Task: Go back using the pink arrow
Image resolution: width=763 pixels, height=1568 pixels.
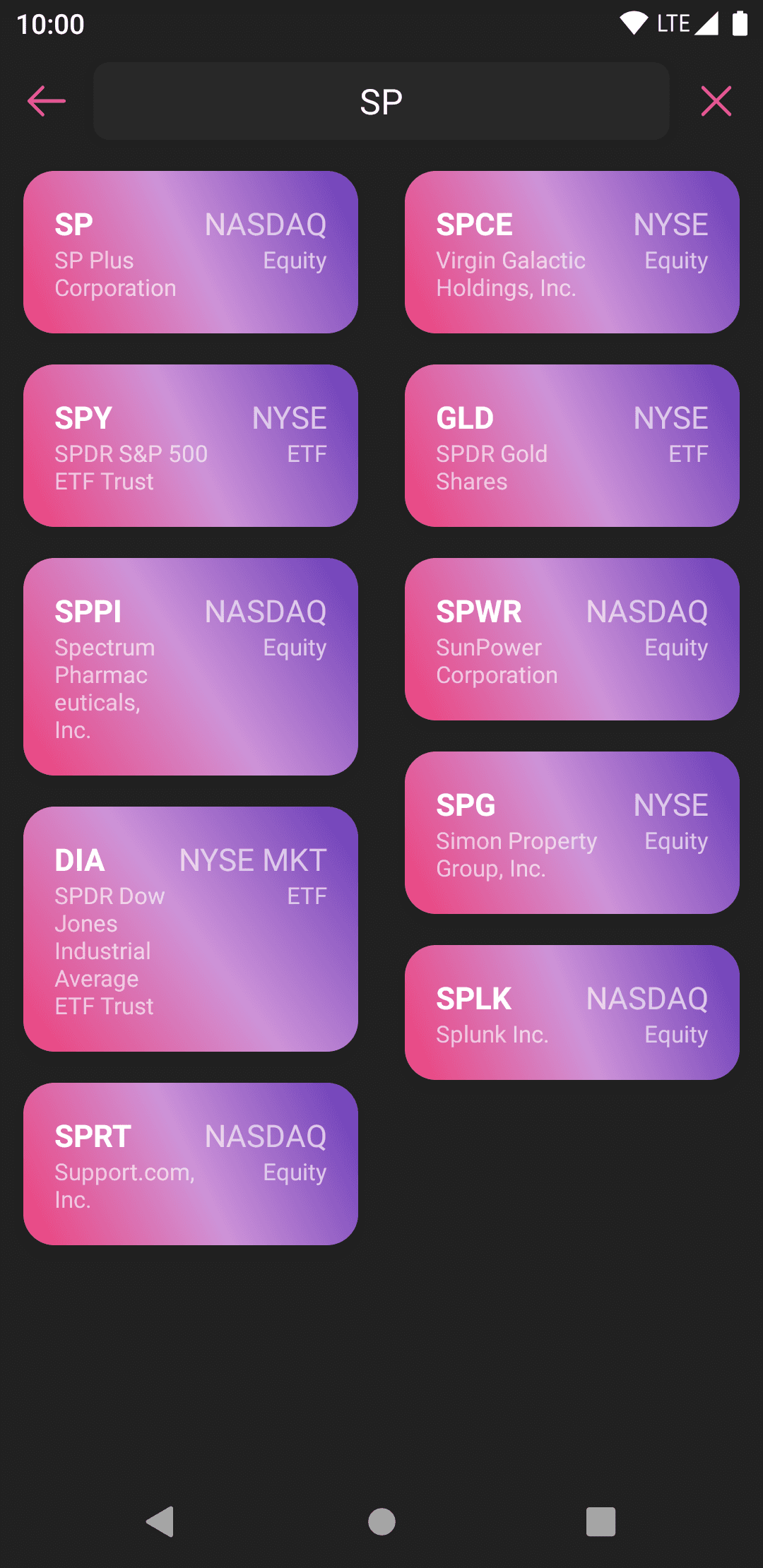Action: coord(47,101)
